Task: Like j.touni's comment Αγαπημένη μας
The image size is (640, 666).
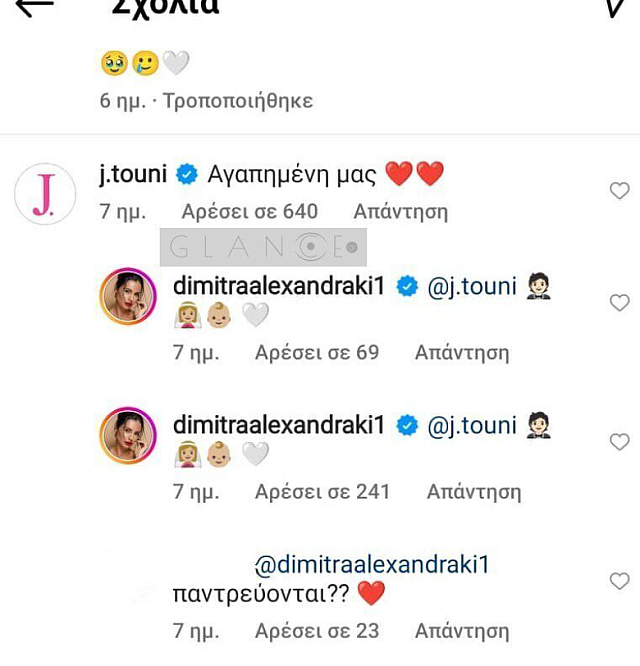Action: pyautogui.click(x=619, y=190)
